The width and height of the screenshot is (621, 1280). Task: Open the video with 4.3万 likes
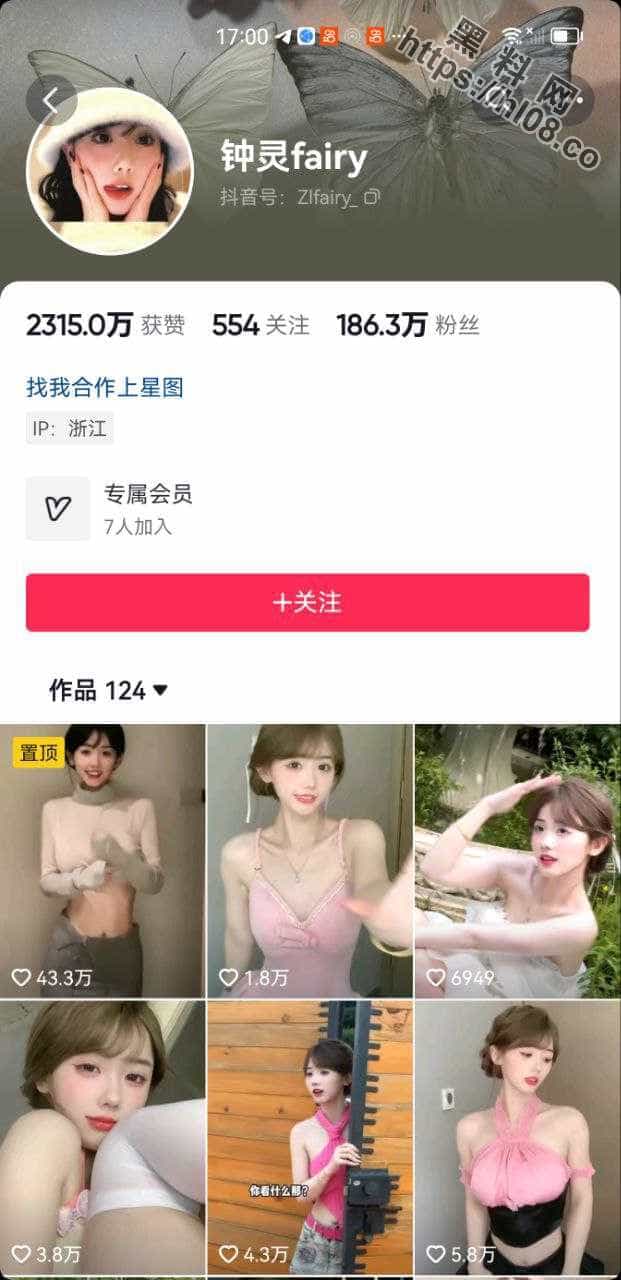[310, 1135]
